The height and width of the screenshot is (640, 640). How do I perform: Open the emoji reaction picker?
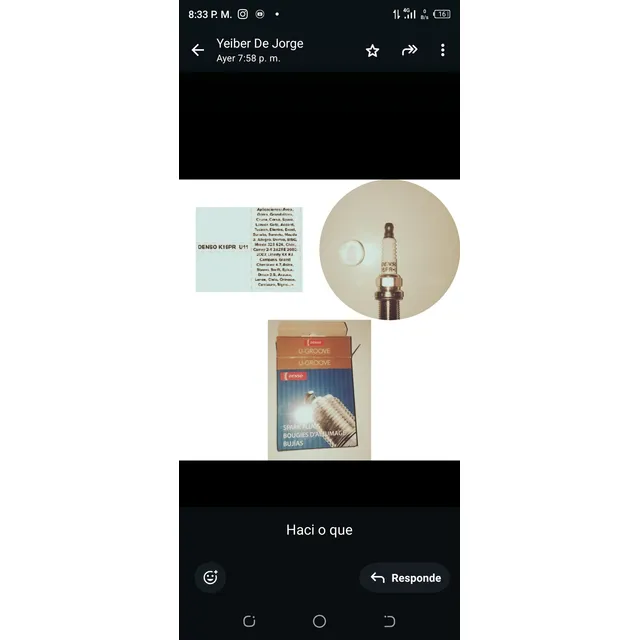pyautogui.click(x=210, y=577)
